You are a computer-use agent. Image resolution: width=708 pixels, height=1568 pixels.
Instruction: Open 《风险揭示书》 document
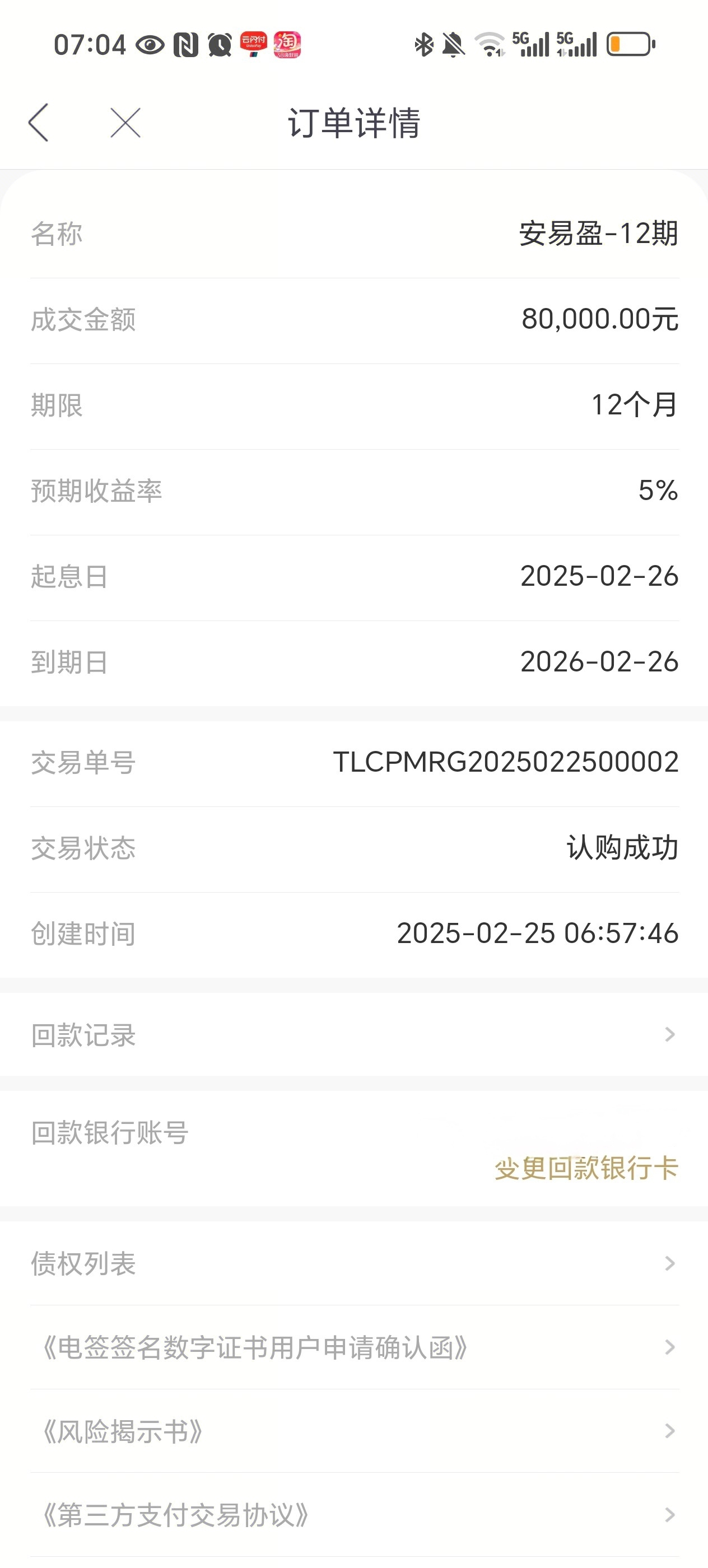[353, 1431]
